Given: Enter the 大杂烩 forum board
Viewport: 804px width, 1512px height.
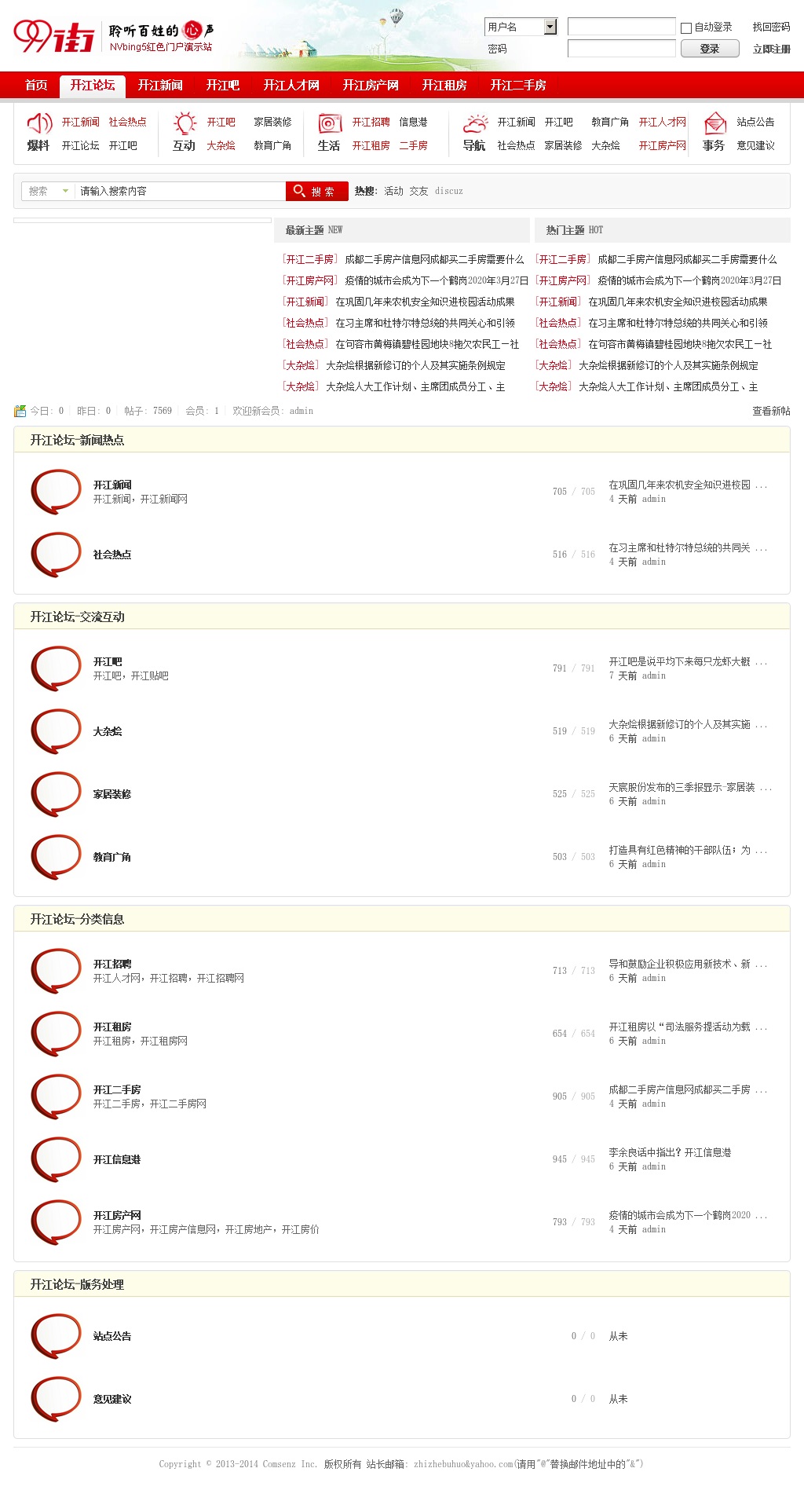Looking at the screenshot, I should click(x=108, y=731).
